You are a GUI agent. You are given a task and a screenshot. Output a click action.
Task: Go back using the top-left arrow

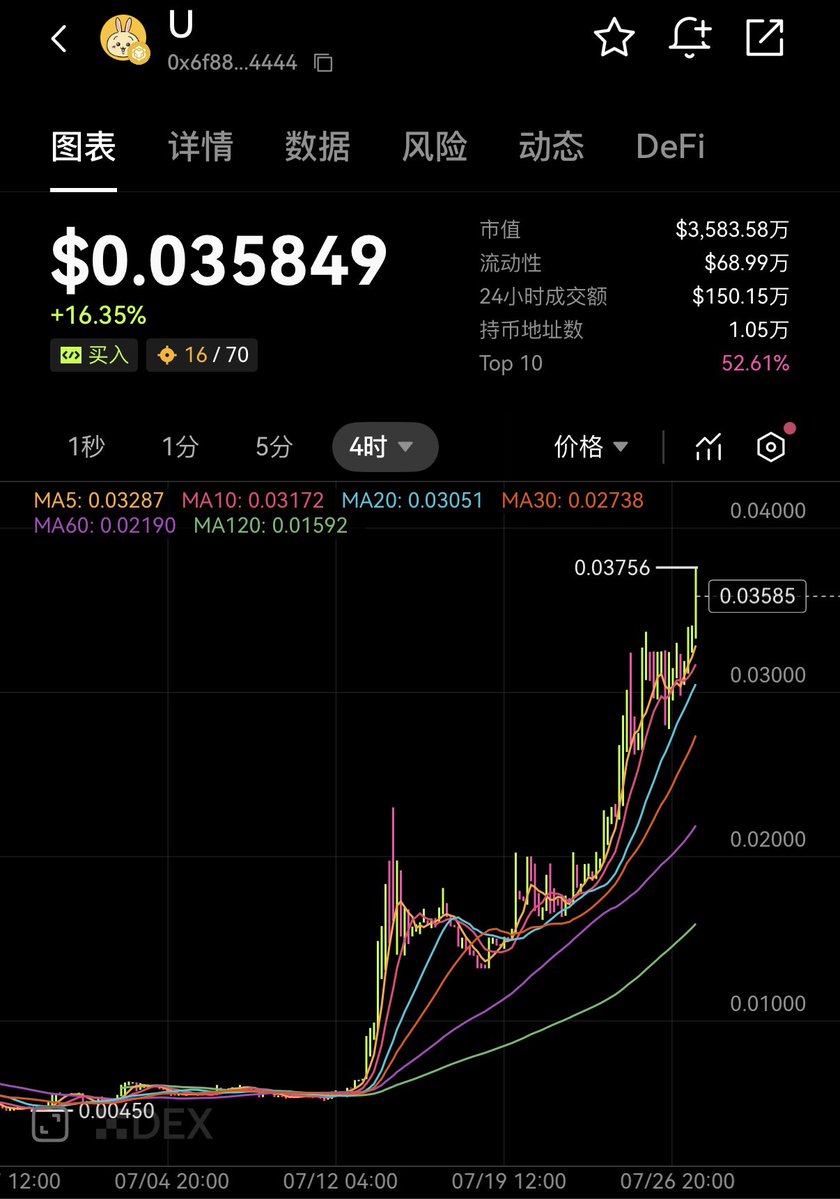[x=59, y=40]
